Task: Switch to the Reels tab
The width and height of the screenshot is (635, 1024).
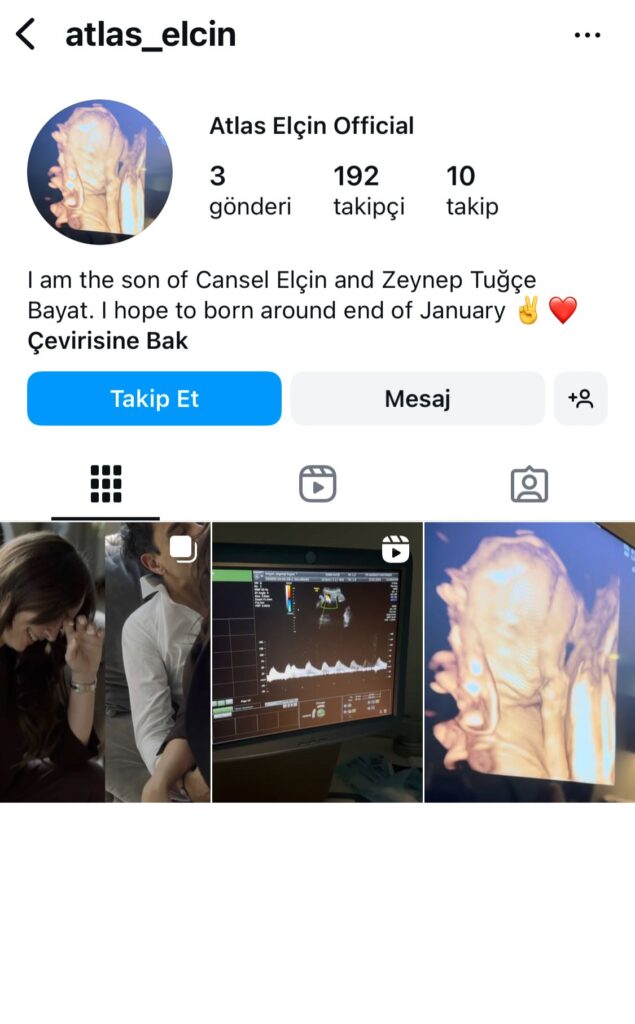Action: point(317,484)
